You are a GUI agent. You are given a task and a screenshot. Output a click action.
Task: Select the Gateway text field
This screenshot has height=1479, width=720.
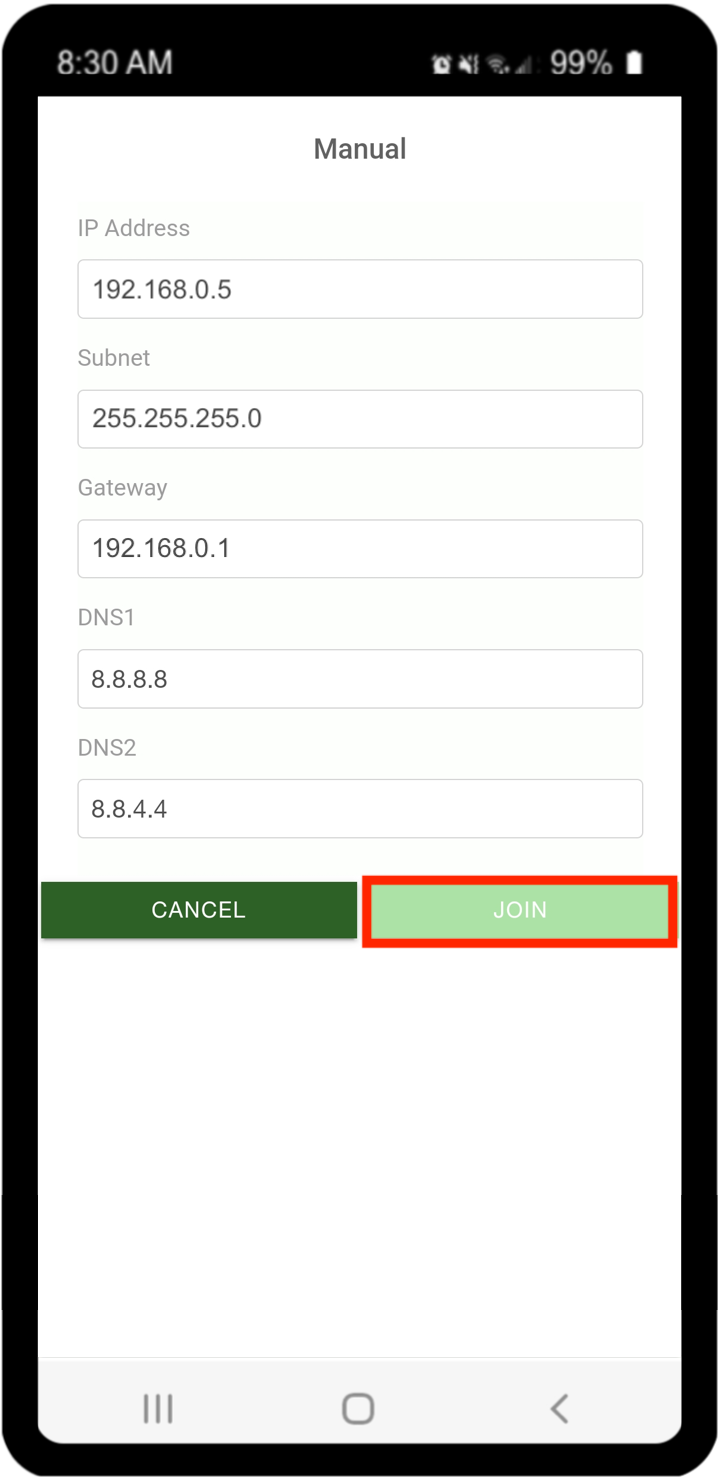point(360,548)
